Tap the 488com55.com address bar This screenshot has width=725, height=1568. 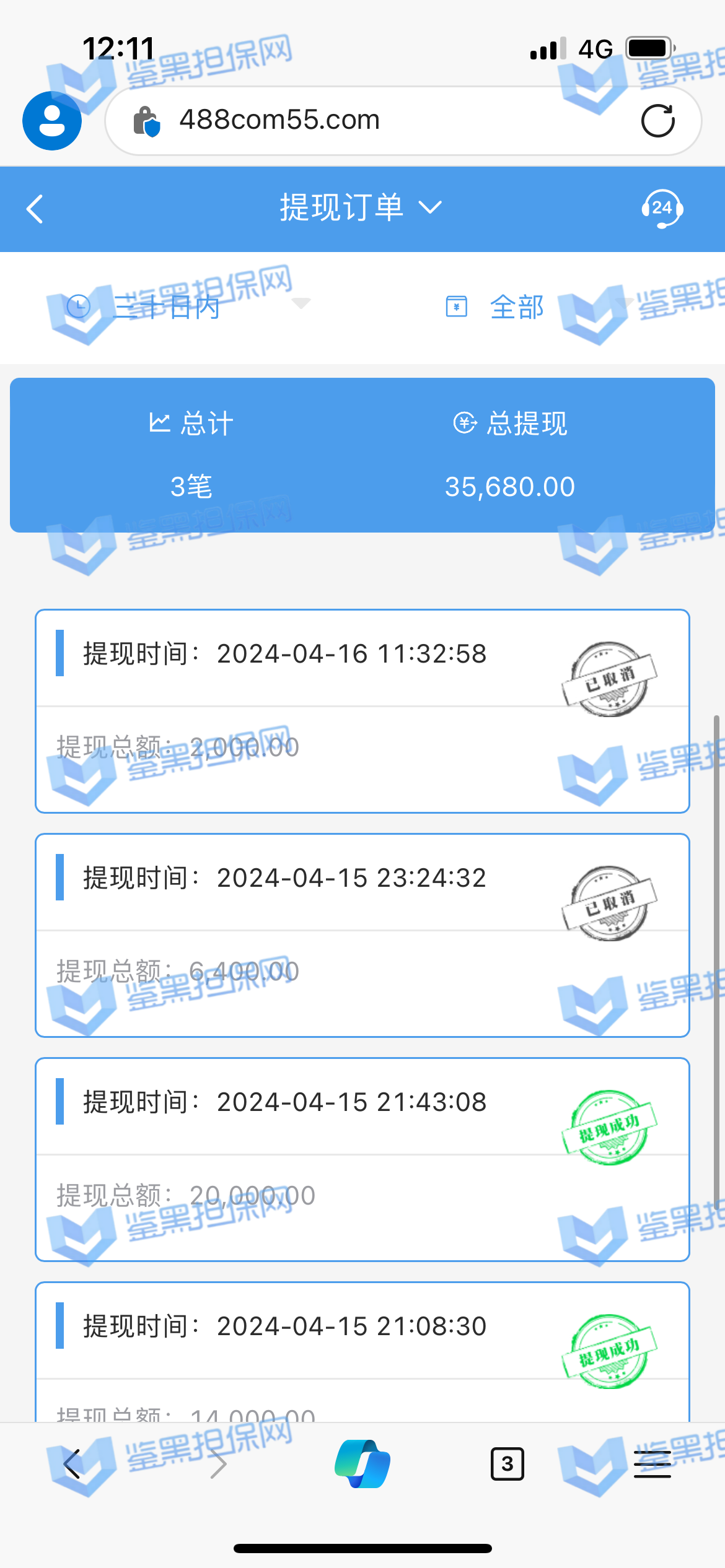pos(372,121)
